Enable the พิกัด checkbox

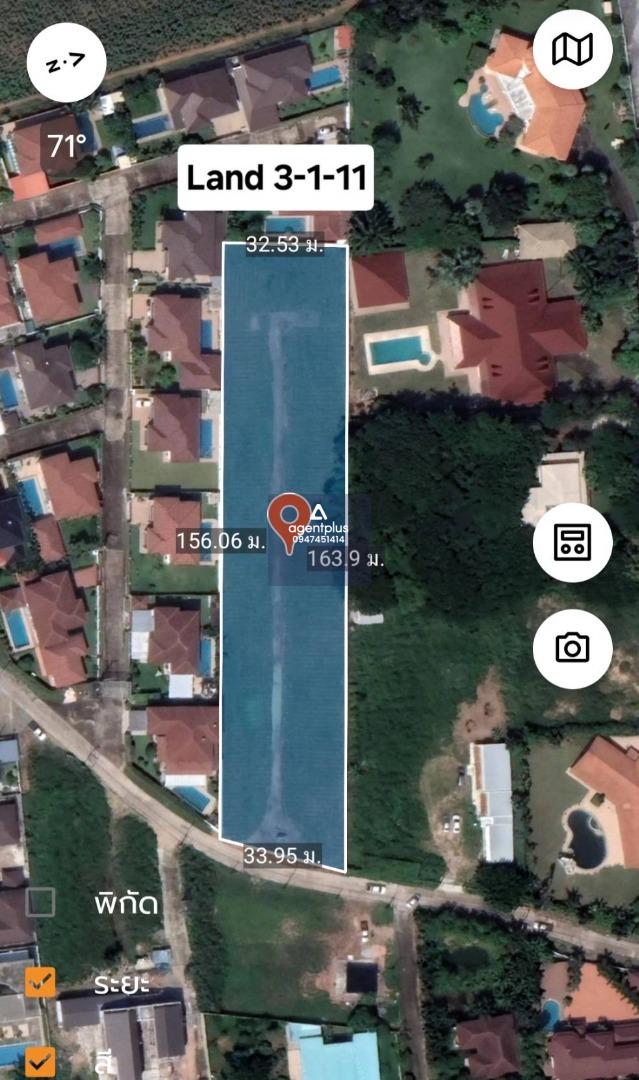coord(41,902)
